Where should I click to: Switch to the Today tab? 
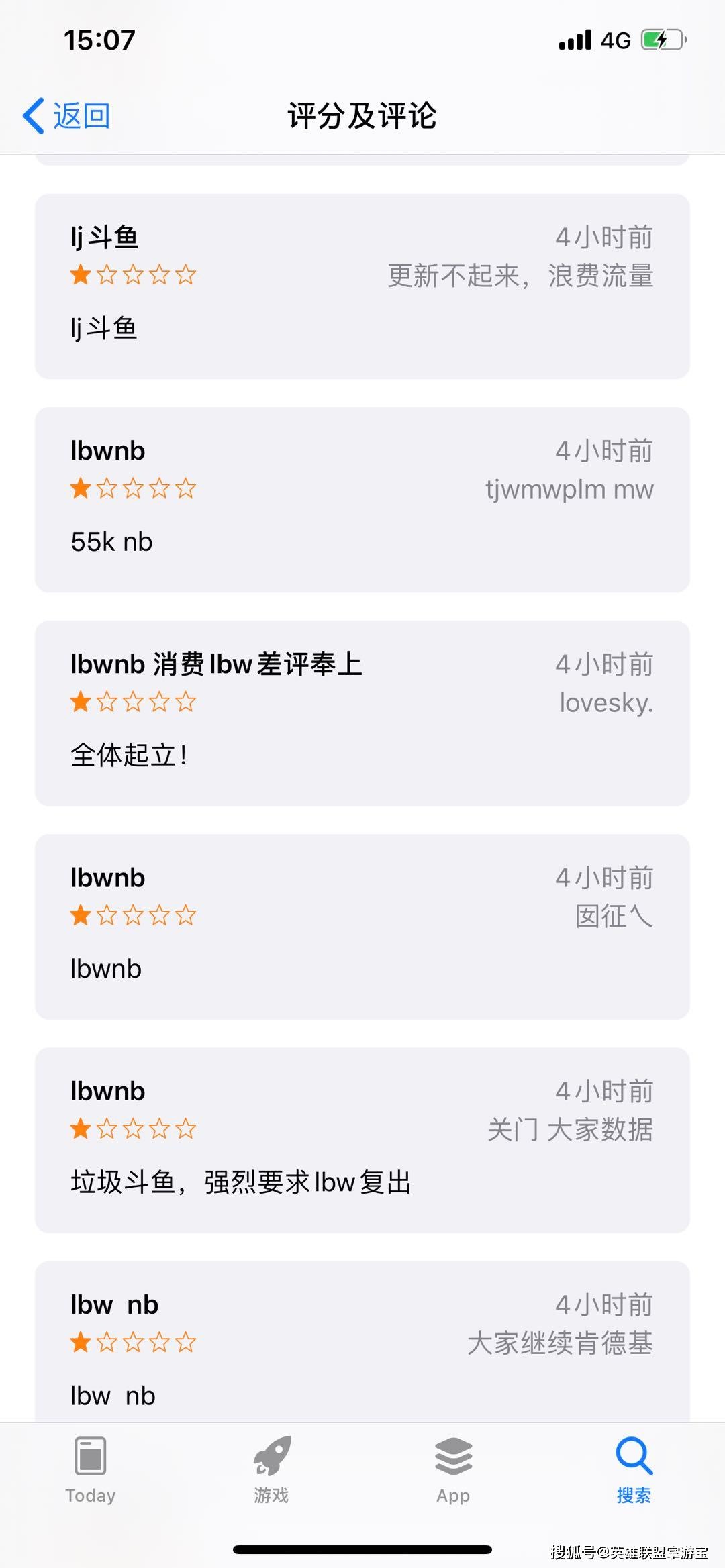[x=91, y=1469]
